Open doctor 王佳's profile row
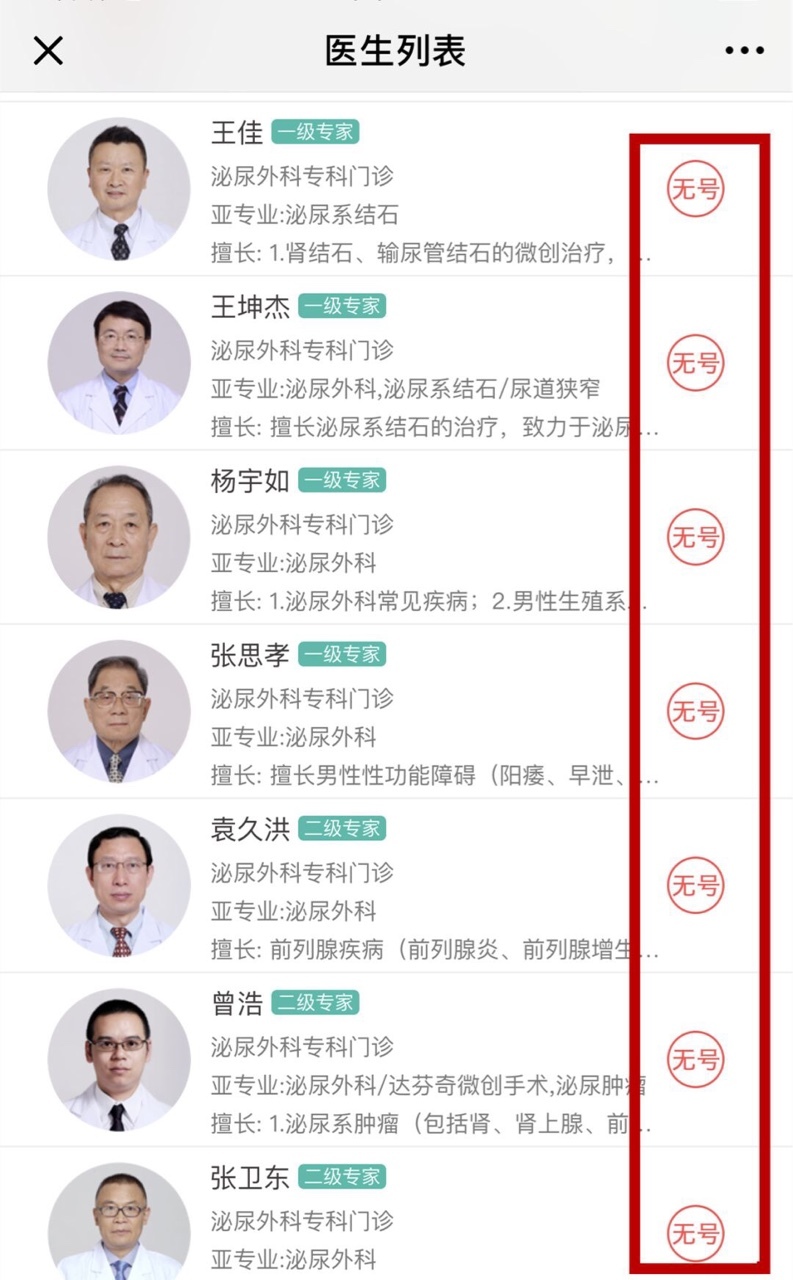793x1280 pixels. pos(396,189)
